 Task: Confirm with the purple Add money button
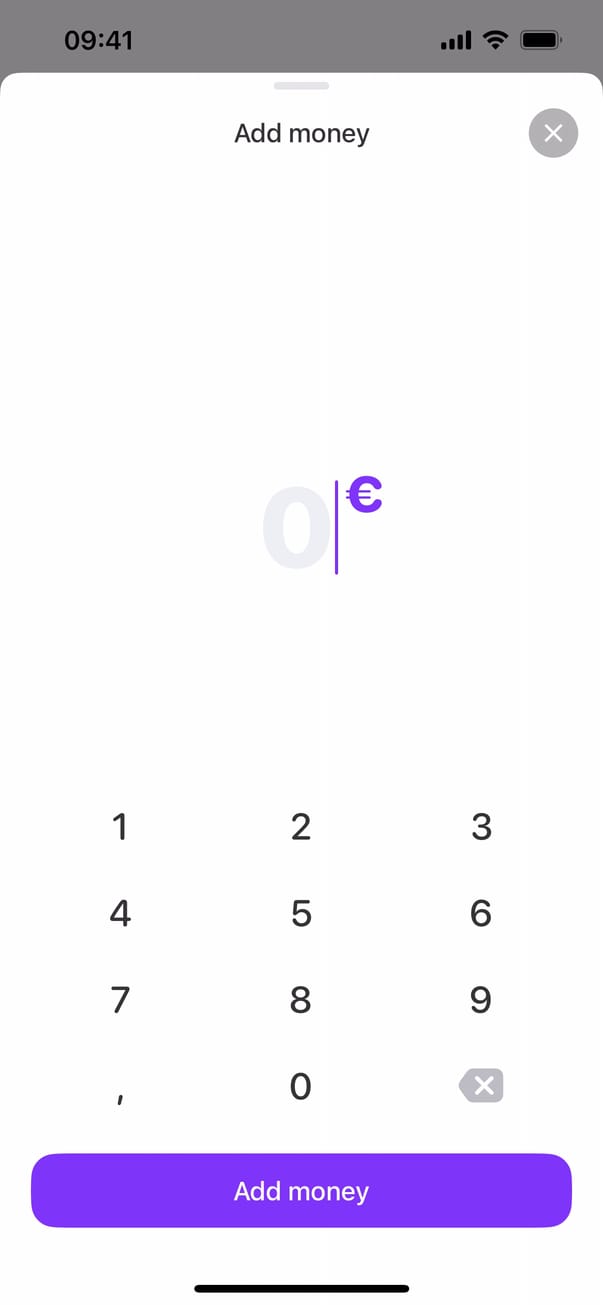coord(301,1191)
